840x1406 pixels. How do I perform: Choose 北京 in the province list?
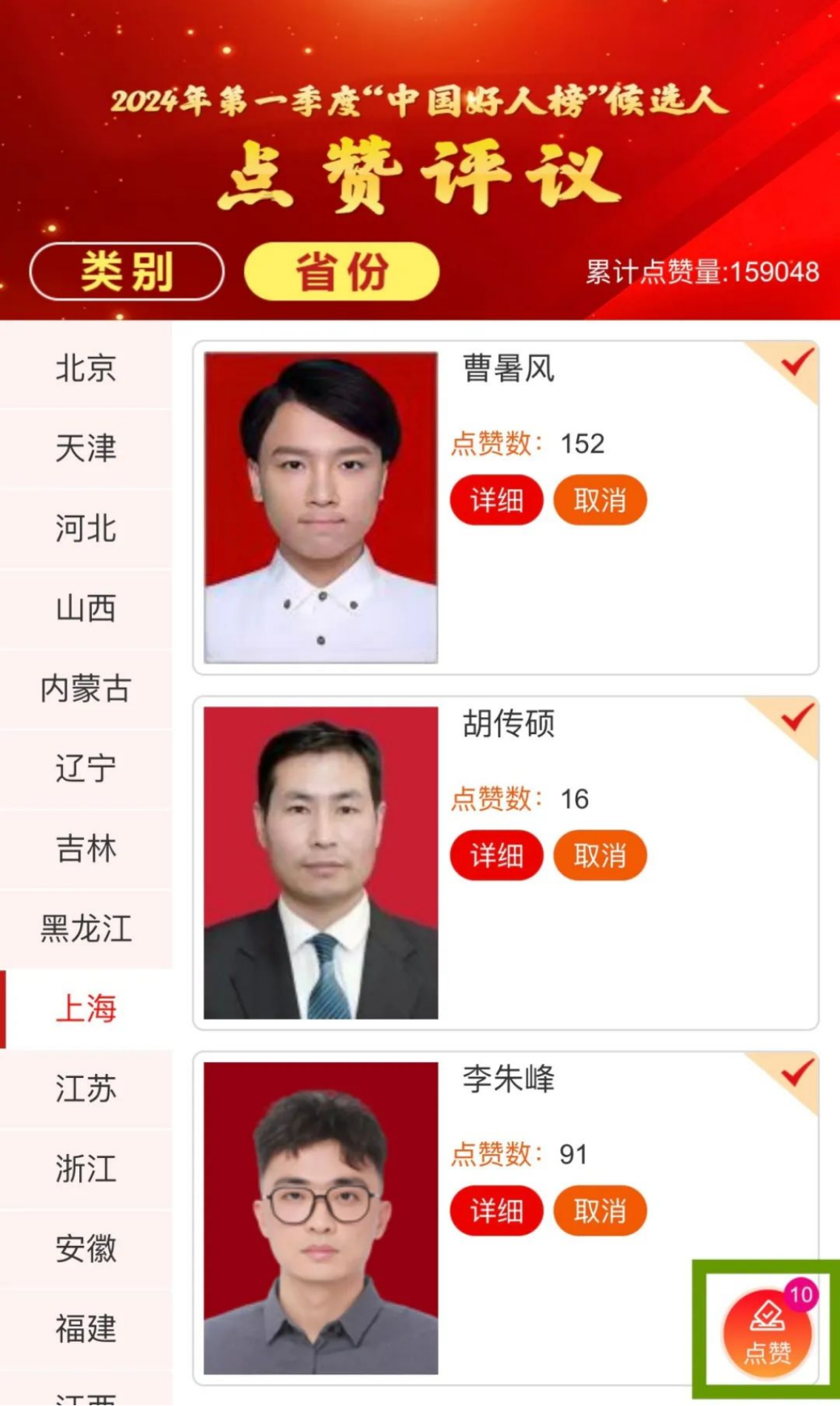86,368
